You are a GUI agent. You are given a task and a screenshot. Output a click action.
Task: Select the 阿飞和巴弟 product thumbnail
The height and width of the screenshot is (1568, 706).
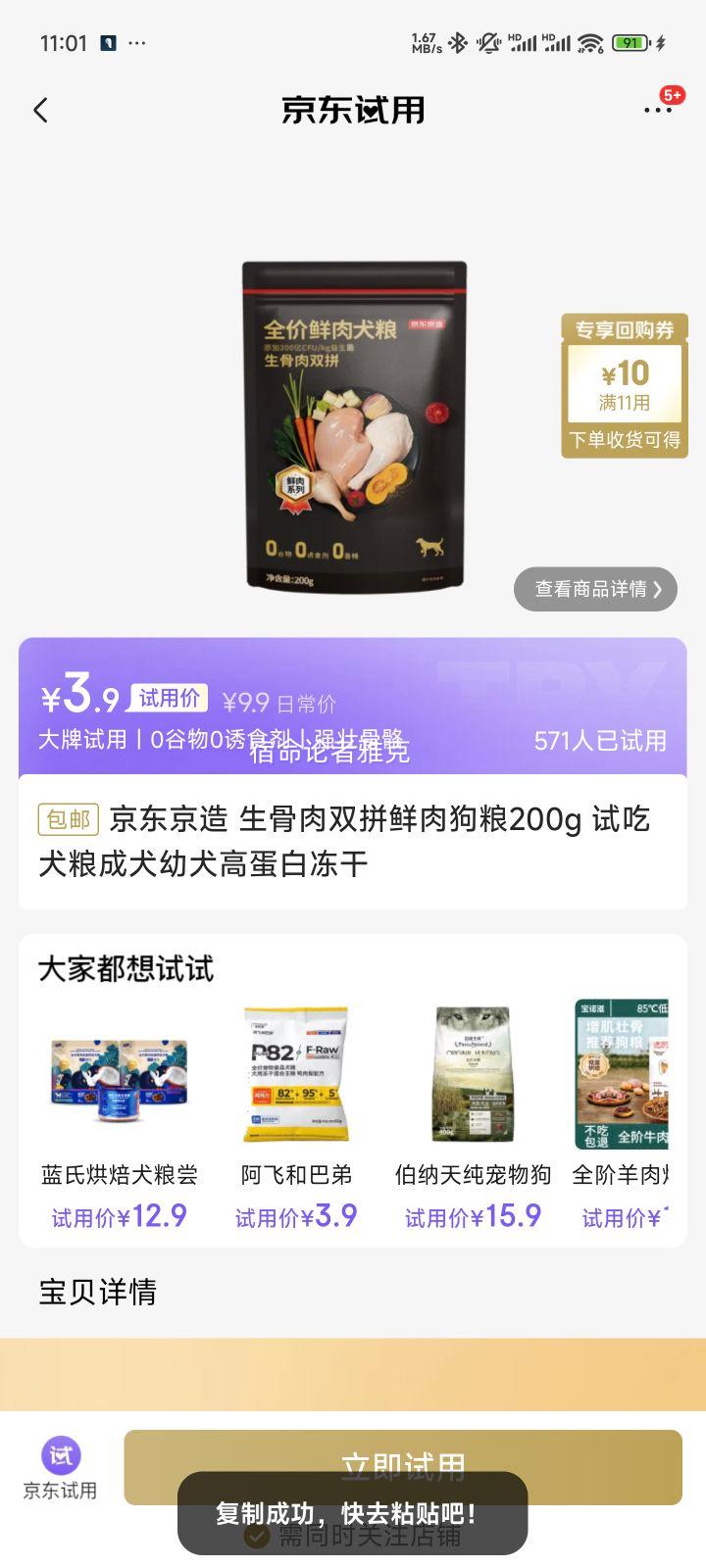point(296,1078)
